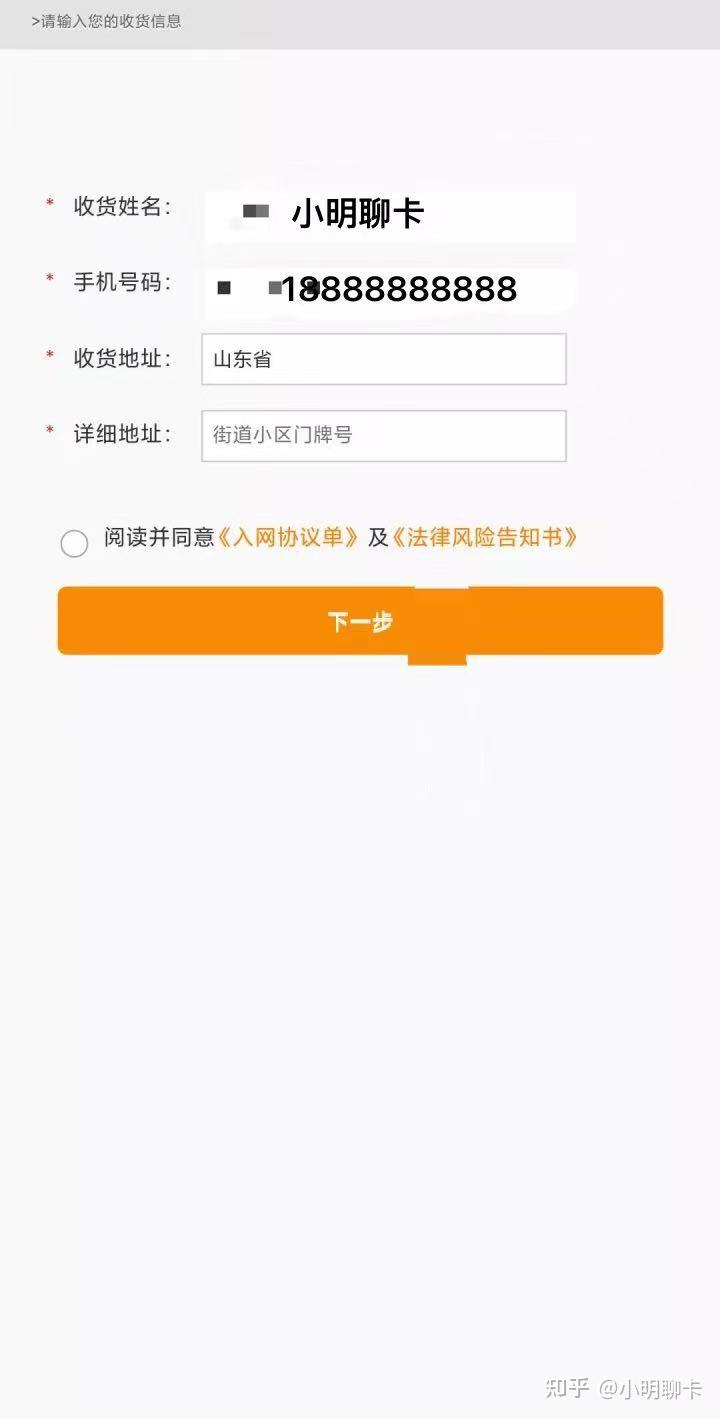Image resolution: width=720 pixels, height=1419 pixels.
Task: Edit the 手机号码 phone number field
Action: click(390, 289)
